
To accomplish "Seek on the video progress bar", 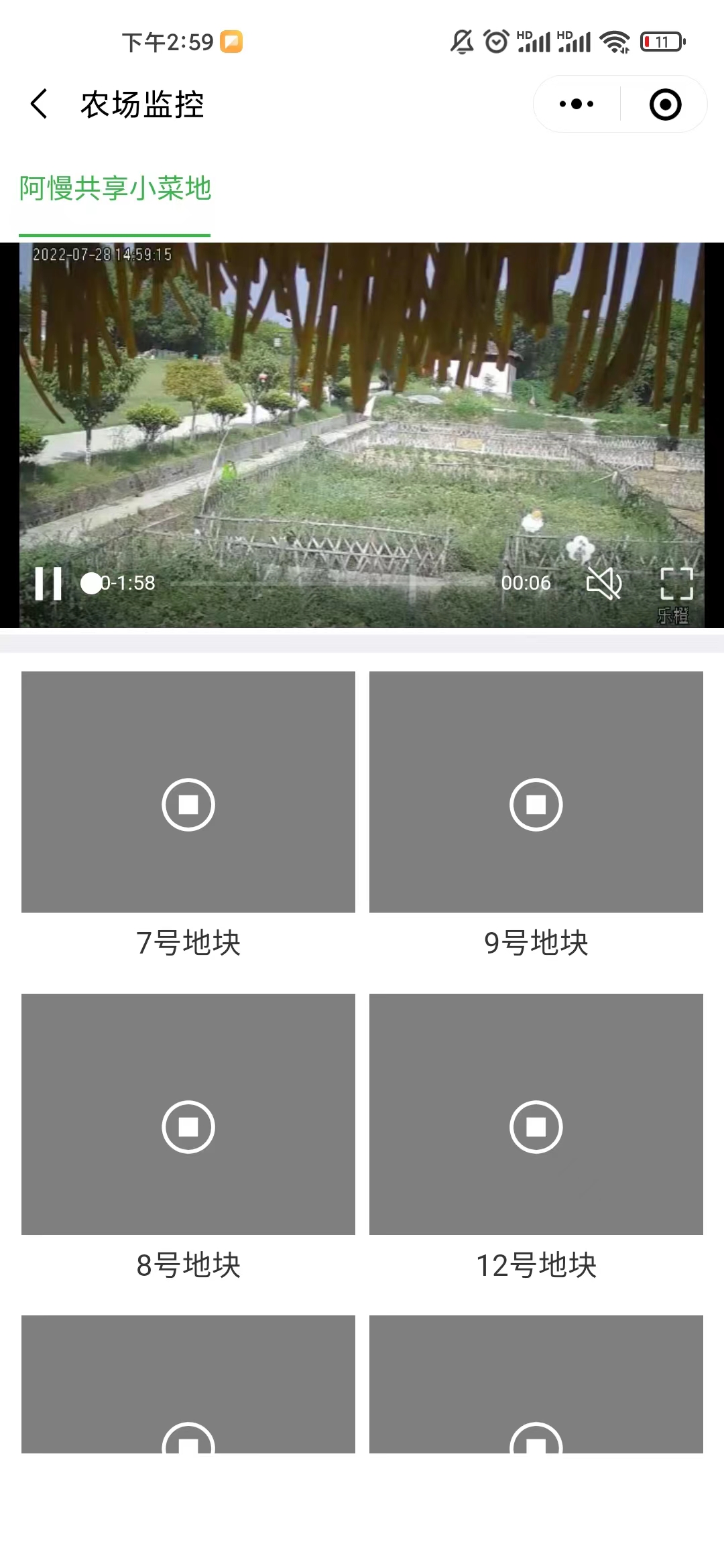I will tap(328, 584).
